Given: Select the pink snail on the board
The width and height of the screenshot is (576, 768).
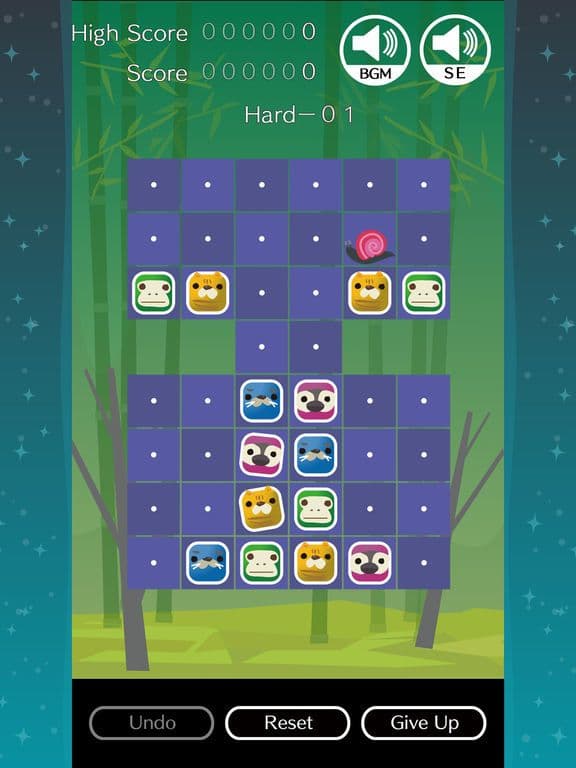Looking at the screenshot, I should (x=370, y=245).
